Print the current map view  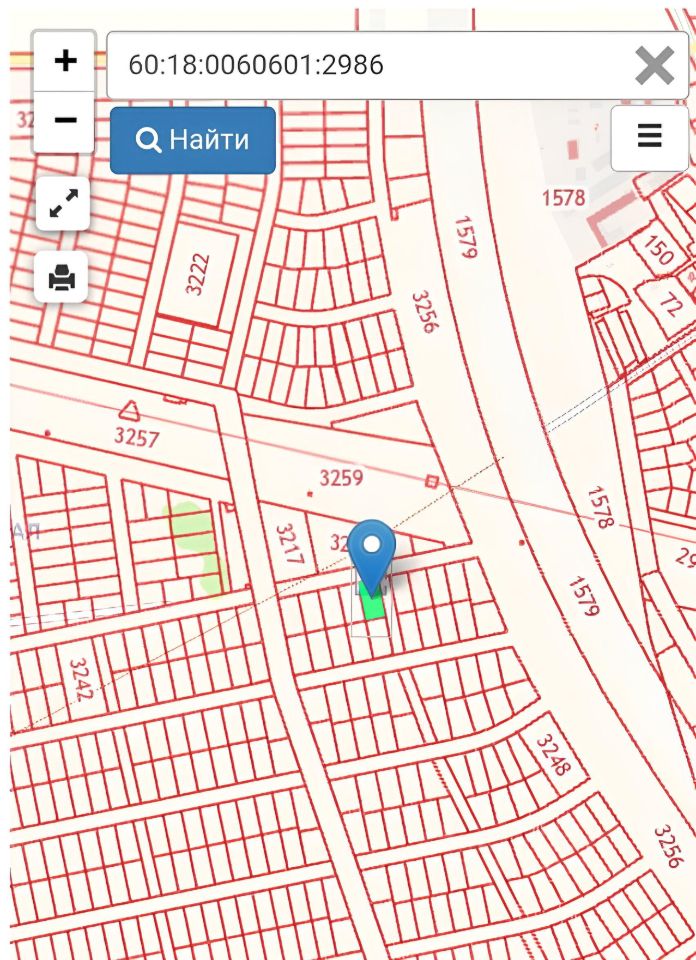pos(62,277)
